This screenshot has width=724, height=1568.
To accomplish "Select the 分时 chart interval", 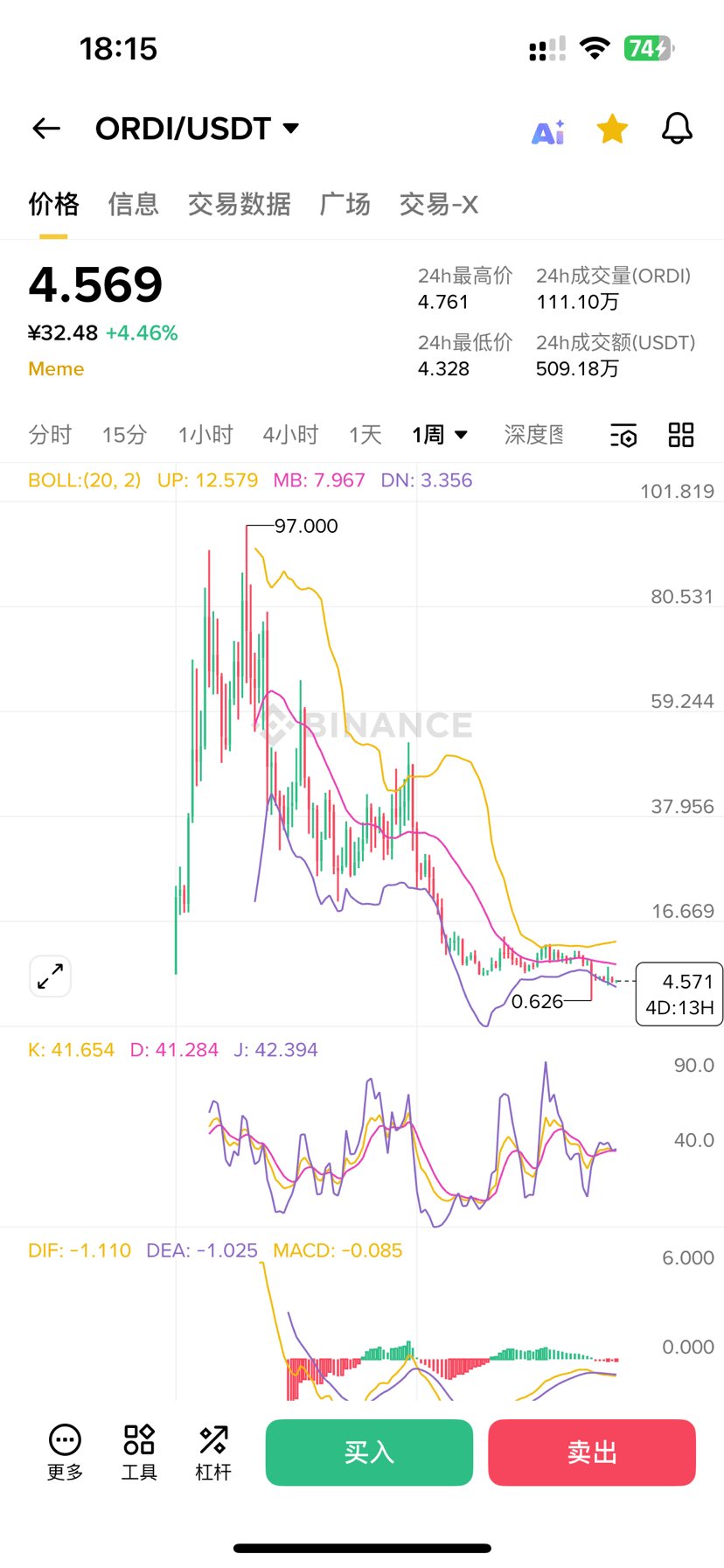I will [50, 435].
